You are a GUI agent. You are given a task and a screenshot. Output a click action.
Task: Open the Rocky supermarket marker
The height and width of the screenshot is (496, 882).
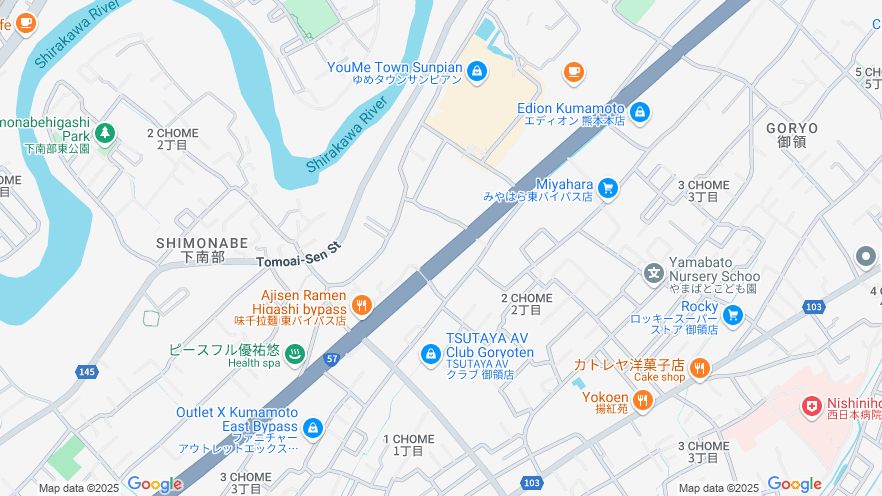[733, 315]
